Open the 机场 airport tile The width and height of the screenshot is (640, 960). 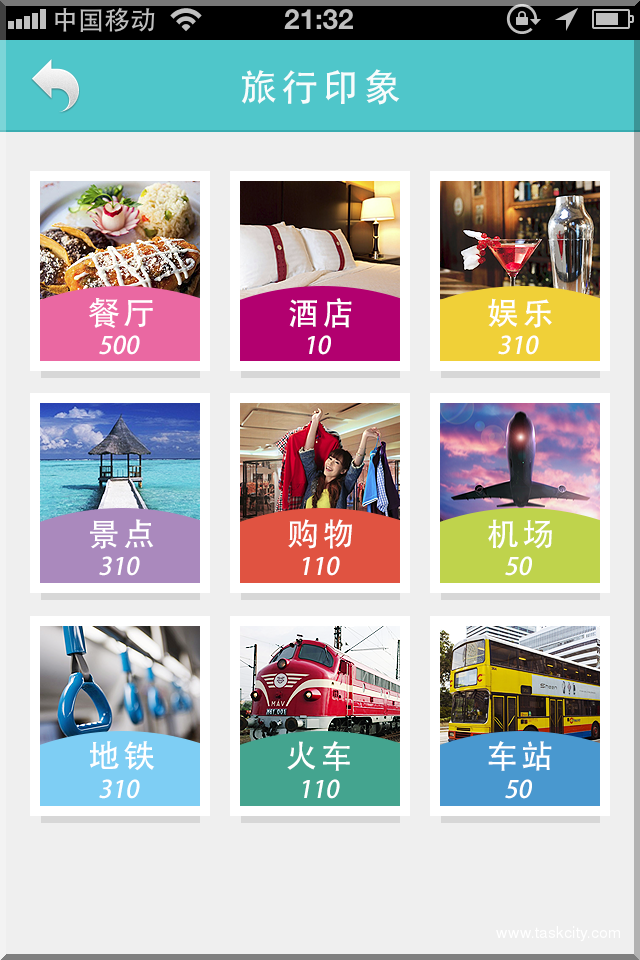520,493
